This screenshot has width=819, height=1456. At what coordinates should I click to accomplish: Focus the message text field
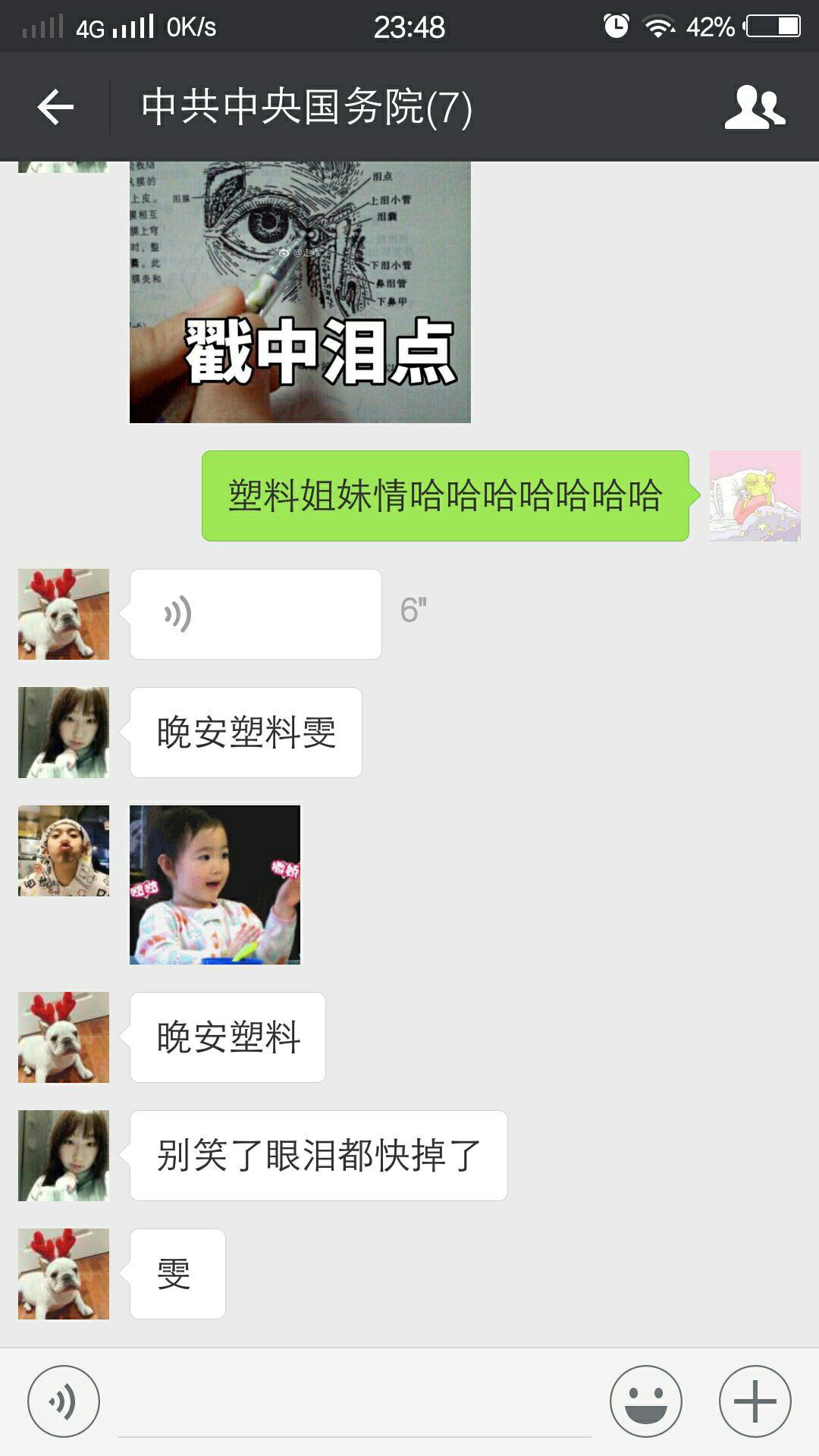point(355,1403)
